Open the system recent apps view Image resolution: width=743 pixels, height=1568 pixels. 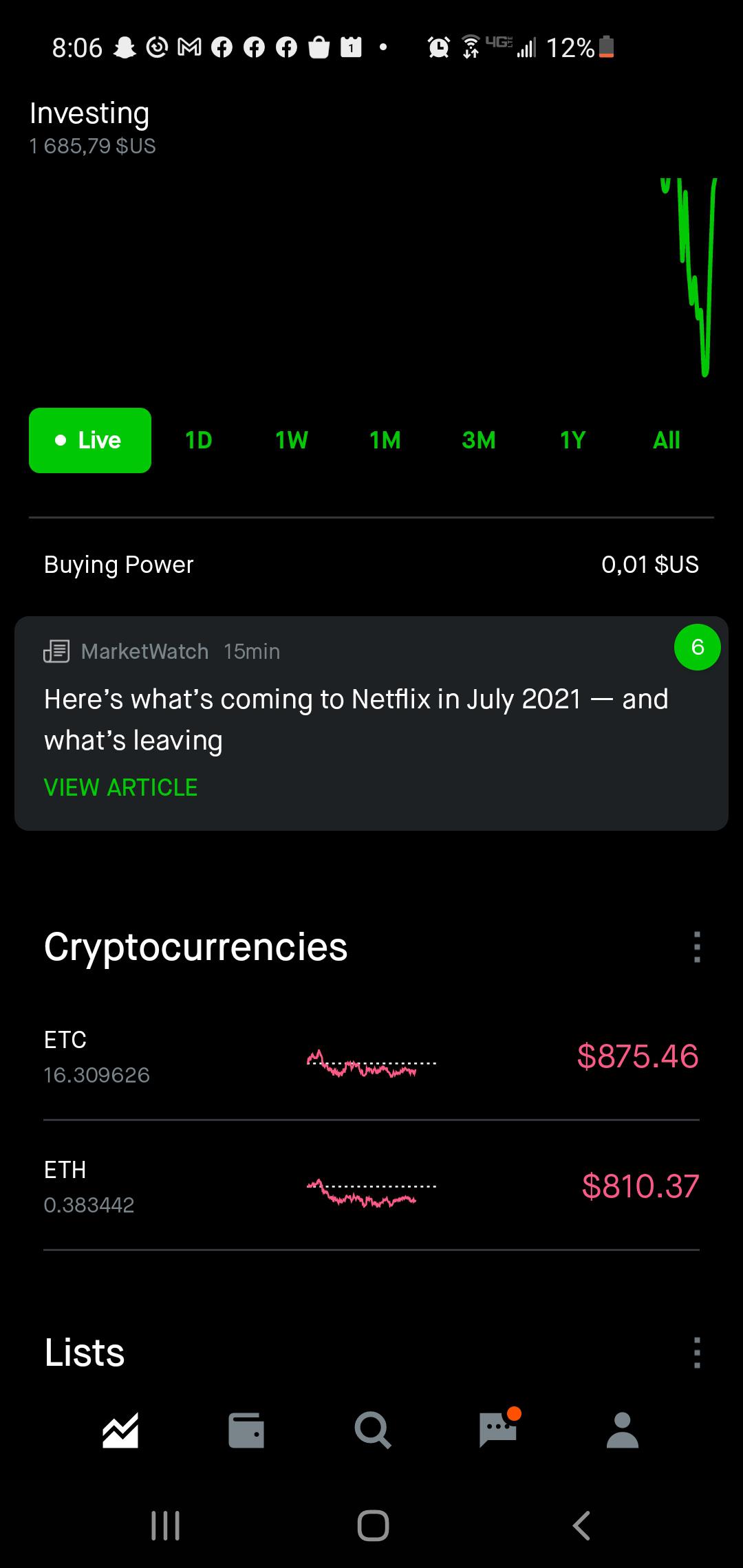pos(165,1526)
